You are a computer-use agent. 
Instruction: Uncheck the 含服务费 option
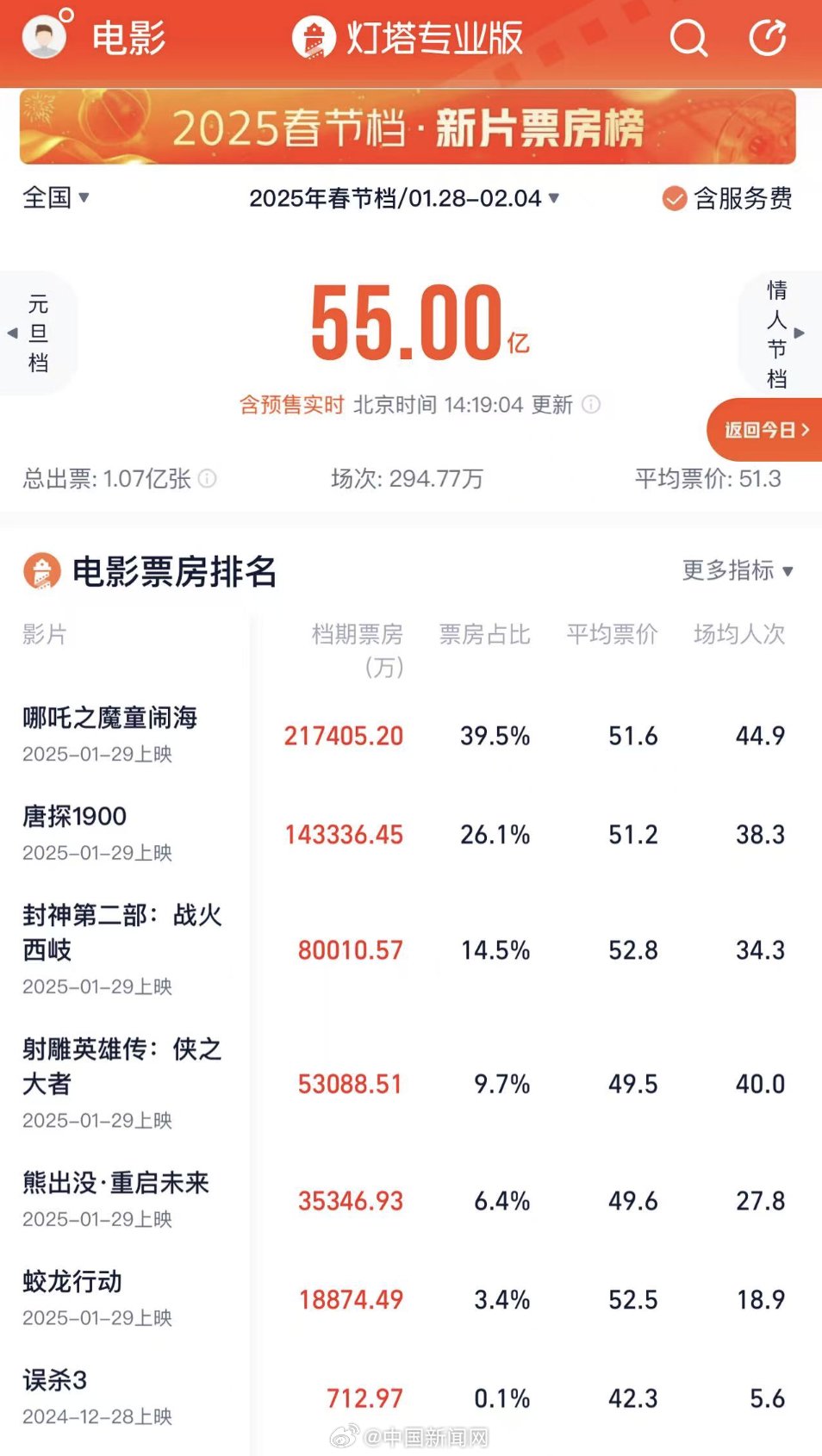point(674,199)
